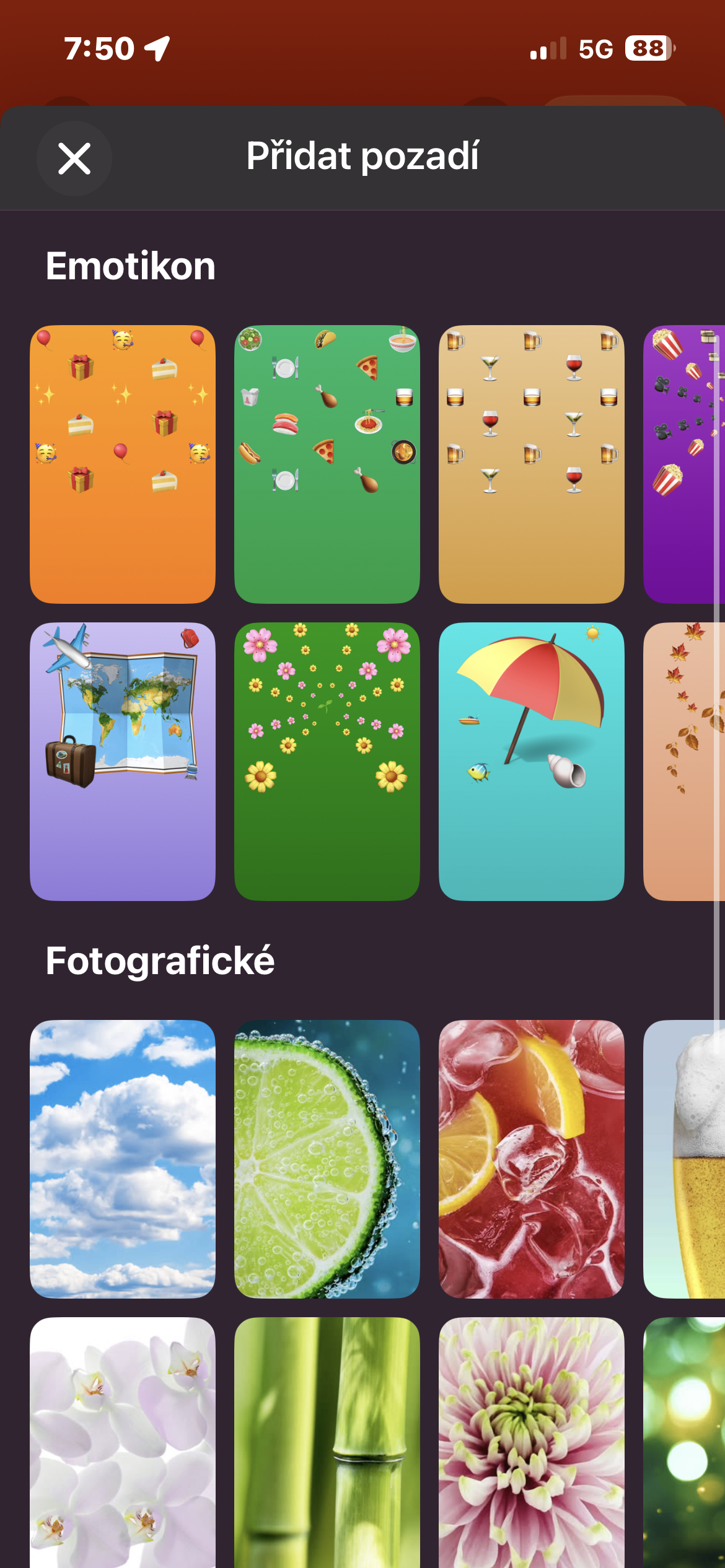725x1568 pixels.
Task: Select the orange party emoji background
Action: coord(123,464)
